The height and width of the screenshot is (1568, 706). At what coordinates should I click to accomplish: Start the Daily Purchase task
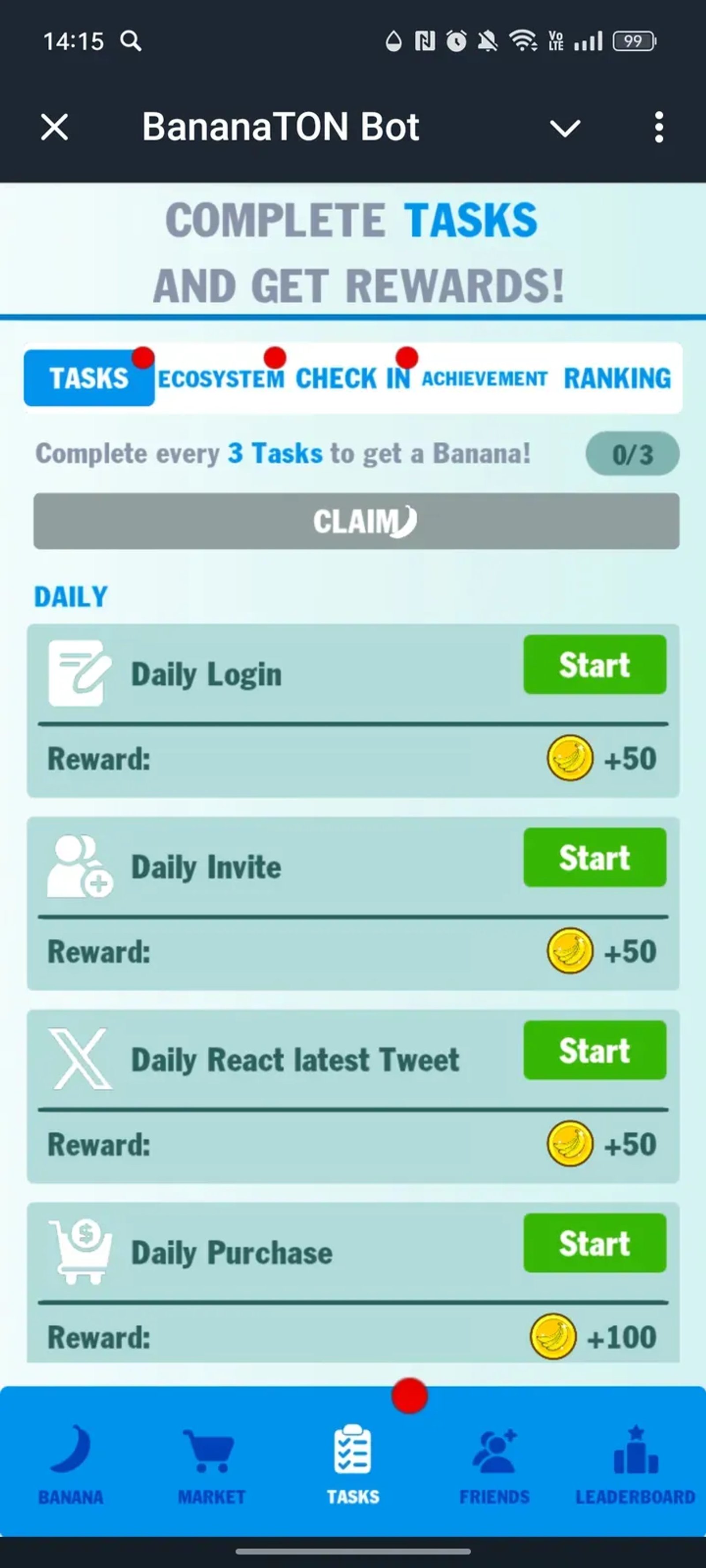594,1243
